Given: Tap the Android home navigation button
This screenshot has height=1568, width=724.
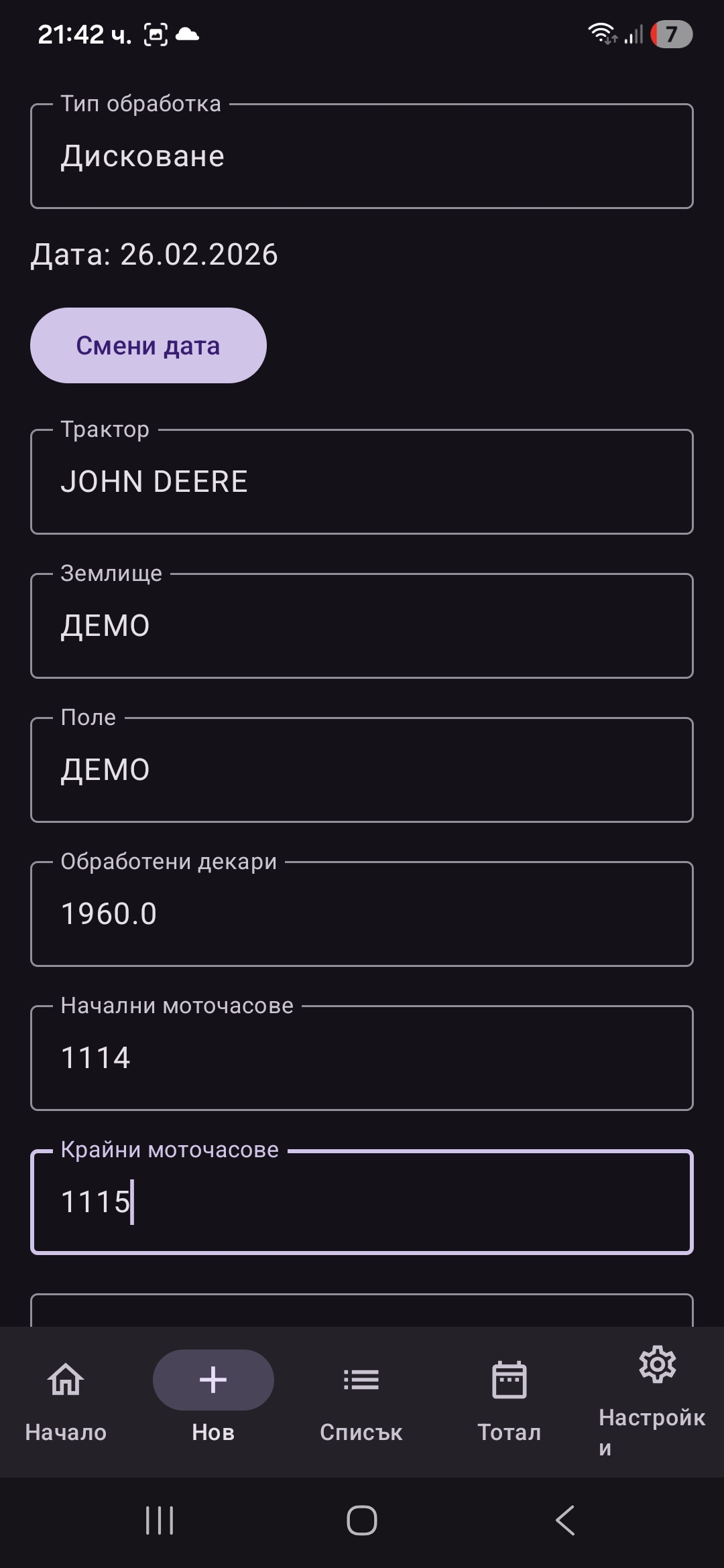Looking at the screenshot, I should (361, 1521).
